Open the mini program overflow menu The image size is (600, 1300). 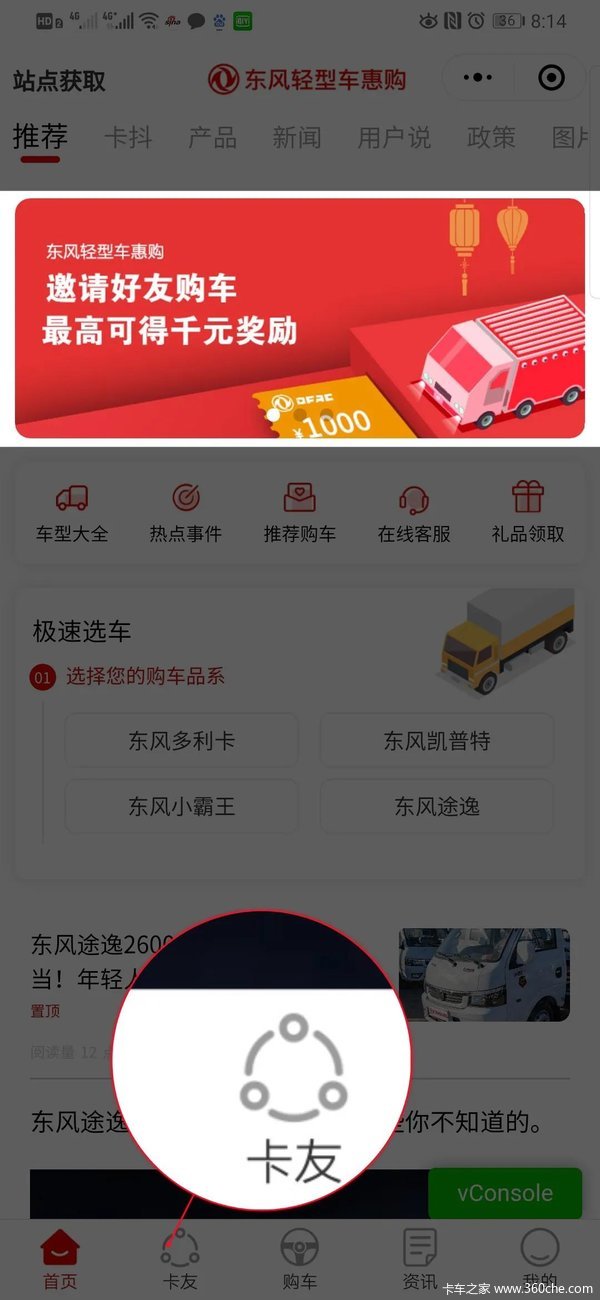(479, 78)
